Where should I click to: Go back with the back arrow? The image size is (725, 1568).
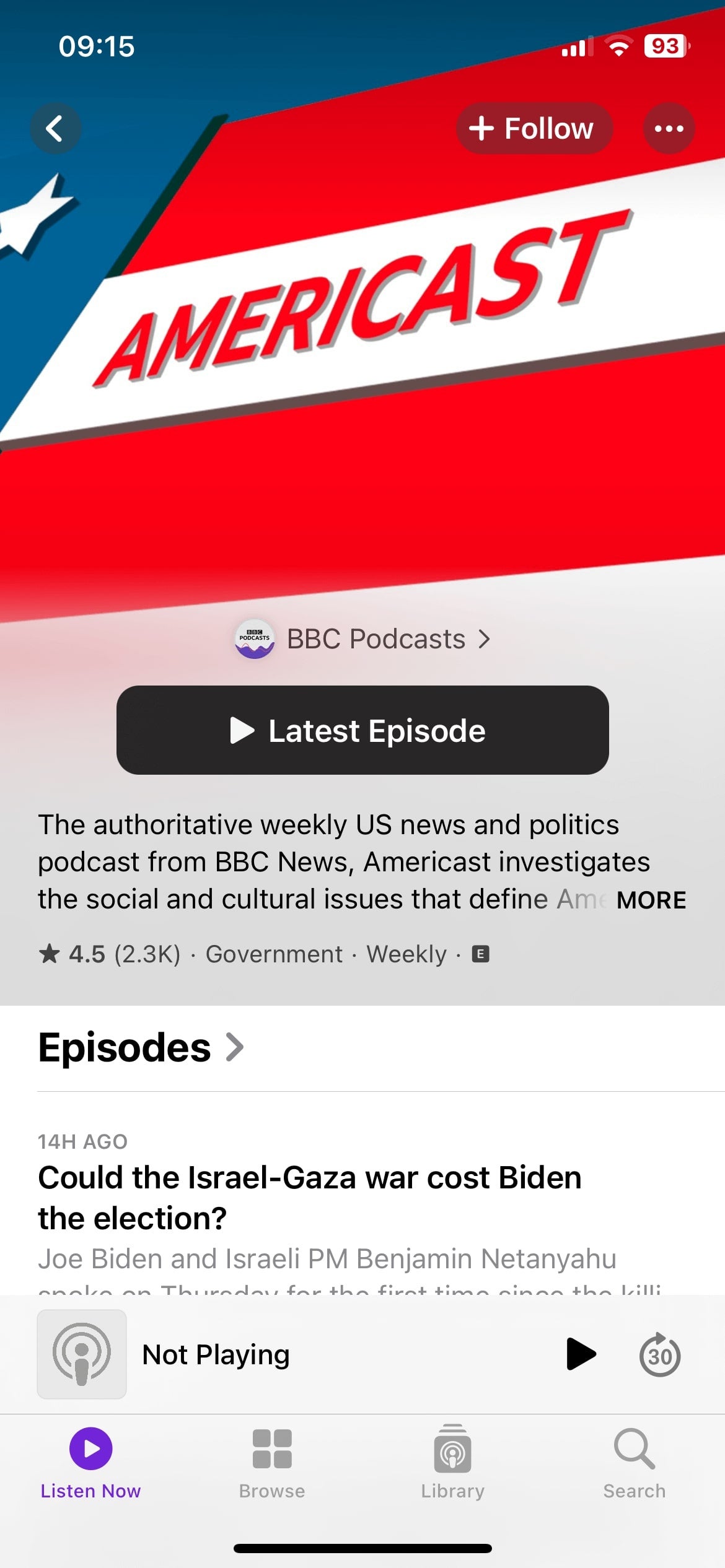(x=55, y=129)
